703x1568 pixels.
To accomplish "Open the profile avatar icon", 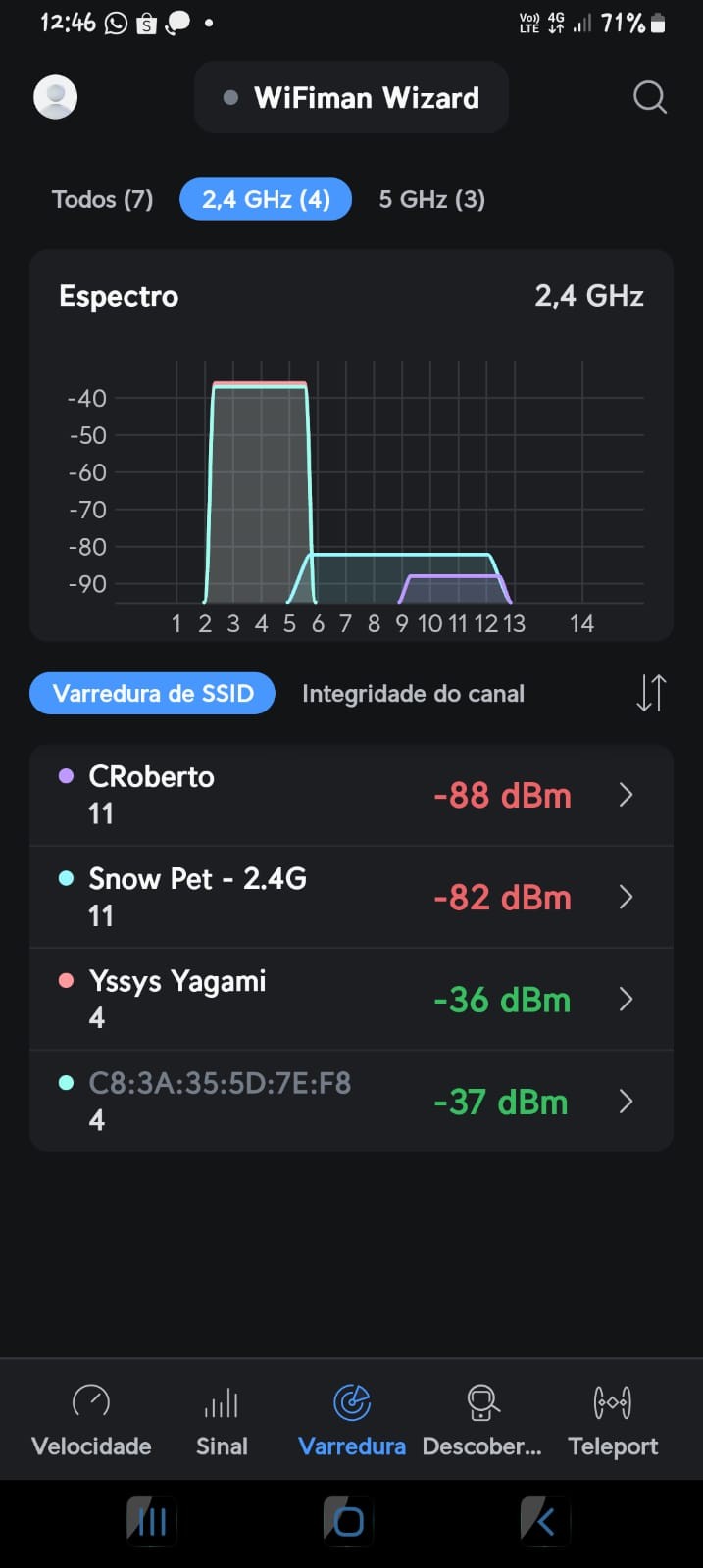I will pos(56,97).
